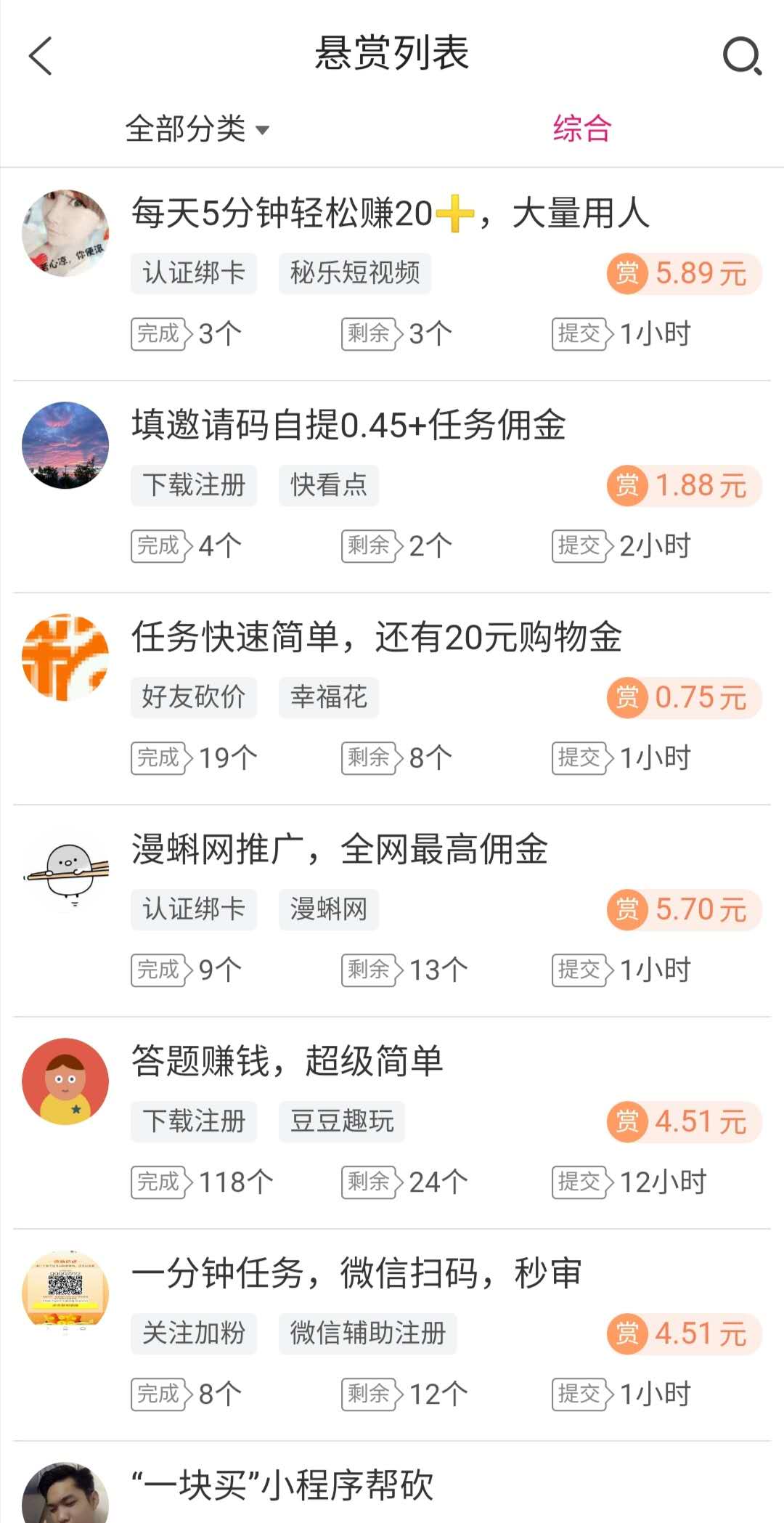View the 一分钟任务，微信扫码 task

click(x=392, y=1335)
